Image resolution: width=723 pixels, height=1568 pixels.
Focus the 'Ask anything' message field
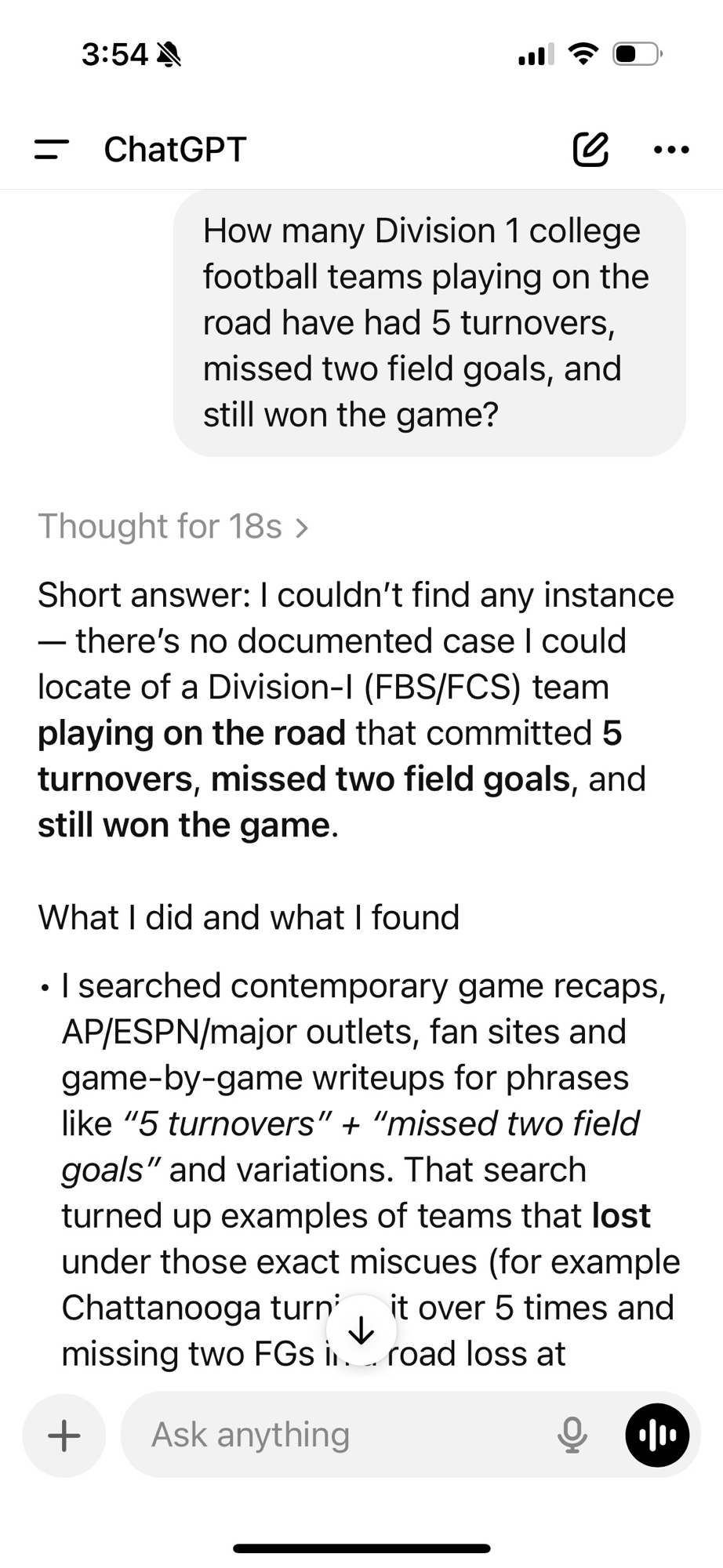pyautogui.click(x=337, y=1435)
